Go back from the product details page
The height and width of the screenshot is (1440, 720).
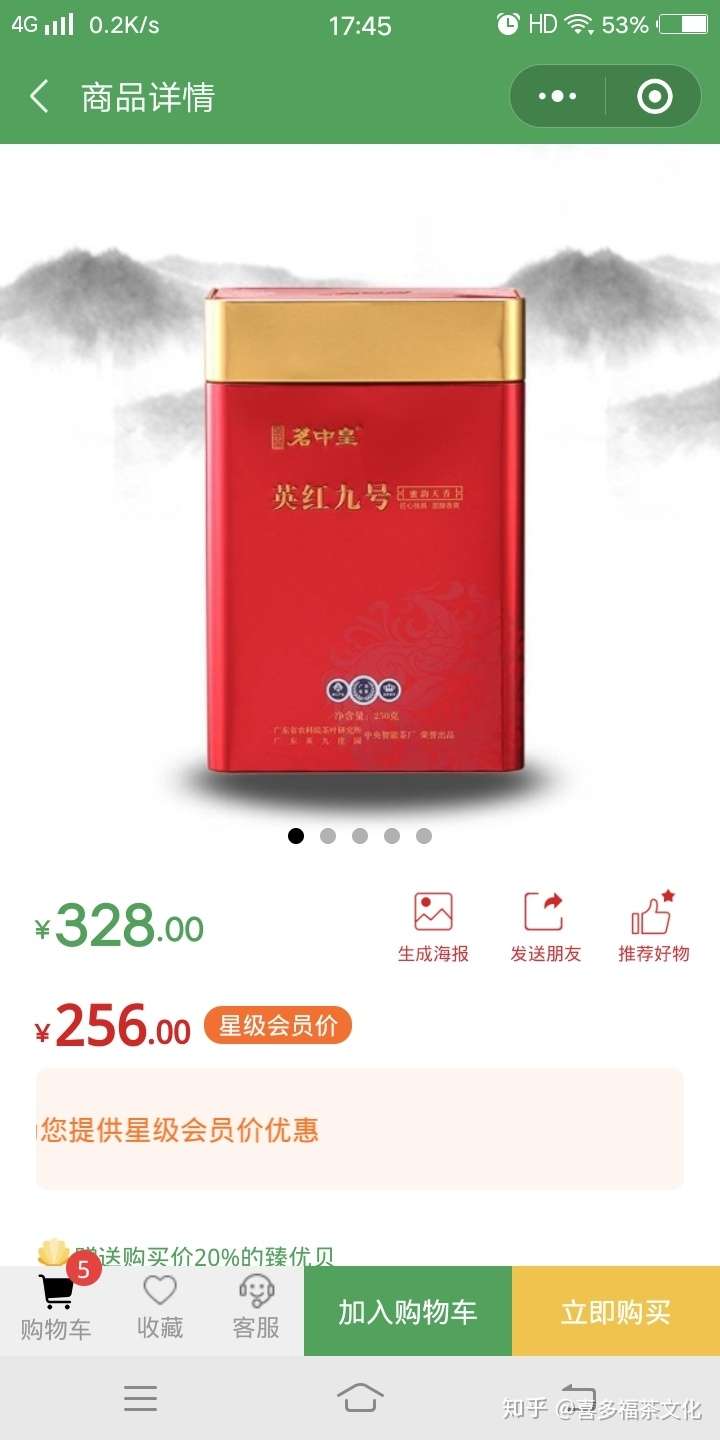40,97
